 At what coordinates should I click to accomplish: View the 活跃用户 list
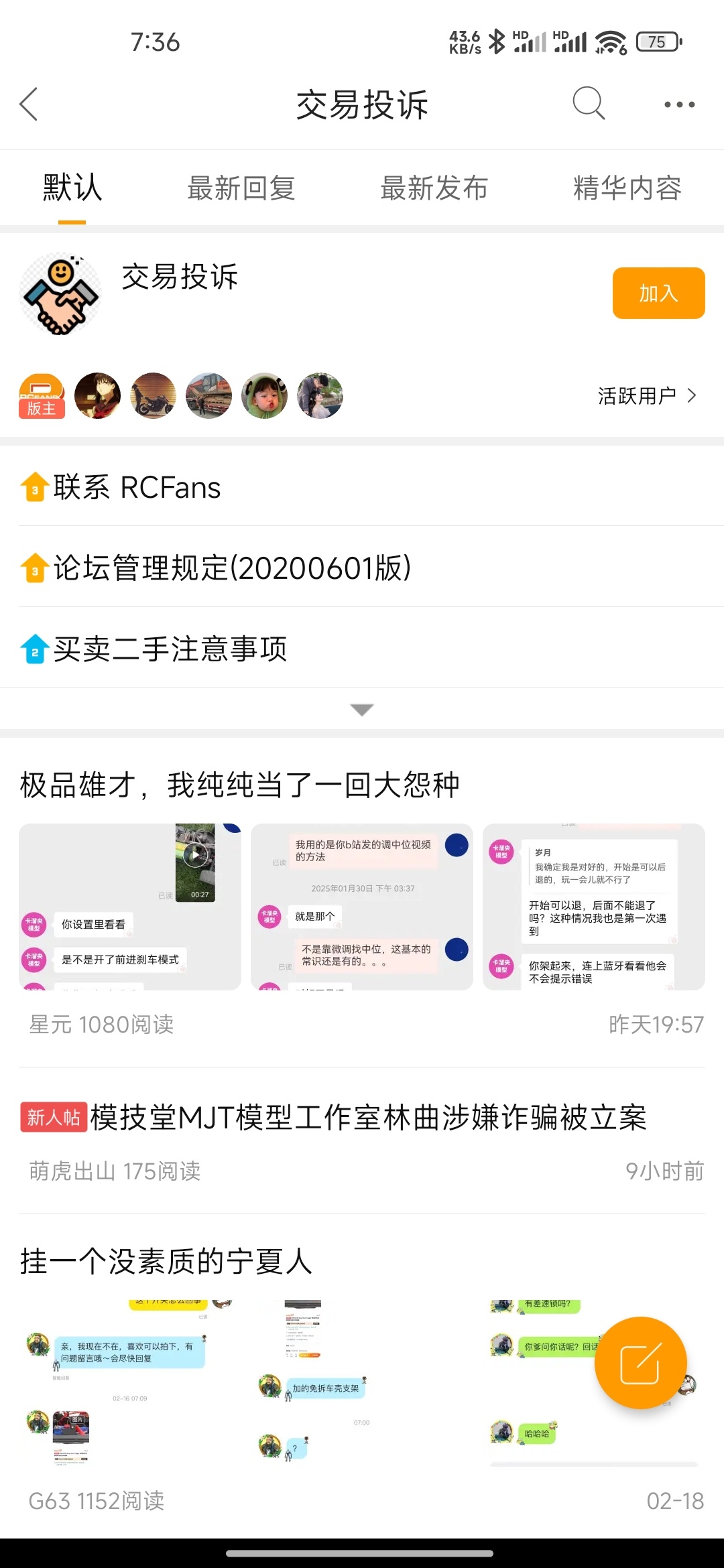click(647, 396)
